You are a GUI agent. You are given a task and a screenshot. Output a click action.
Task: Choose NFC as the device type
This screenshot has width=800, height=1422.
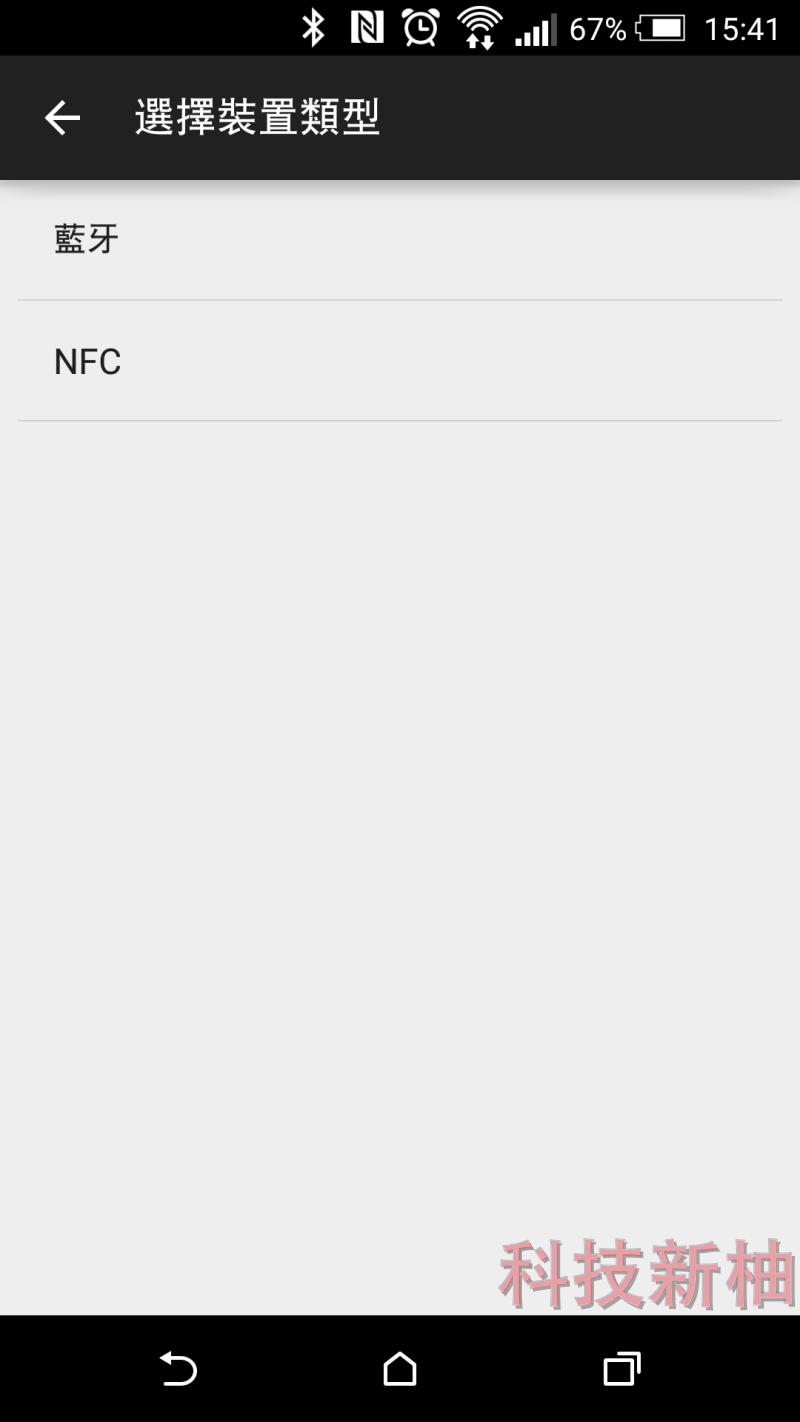coord(400,361)
